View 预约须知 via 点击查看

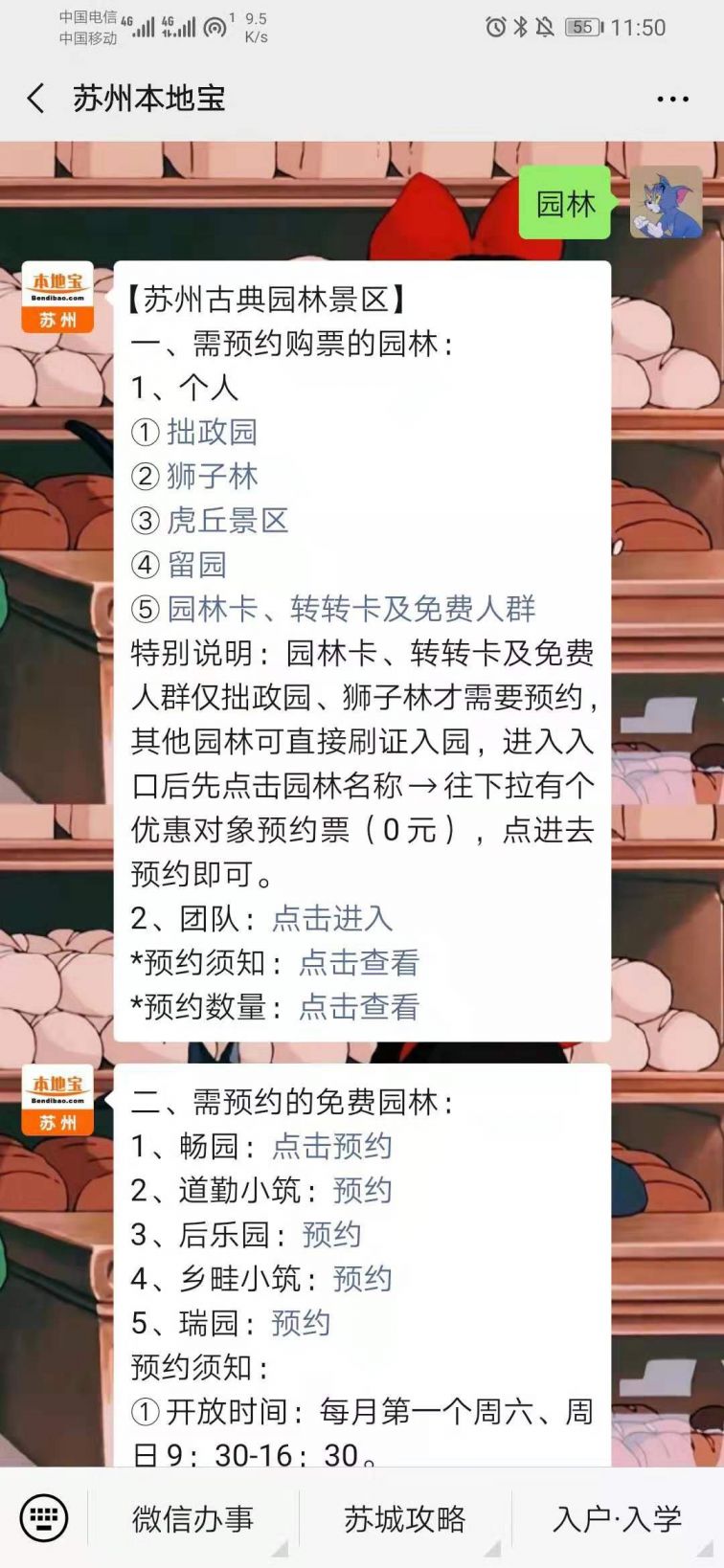click(358, 963)
